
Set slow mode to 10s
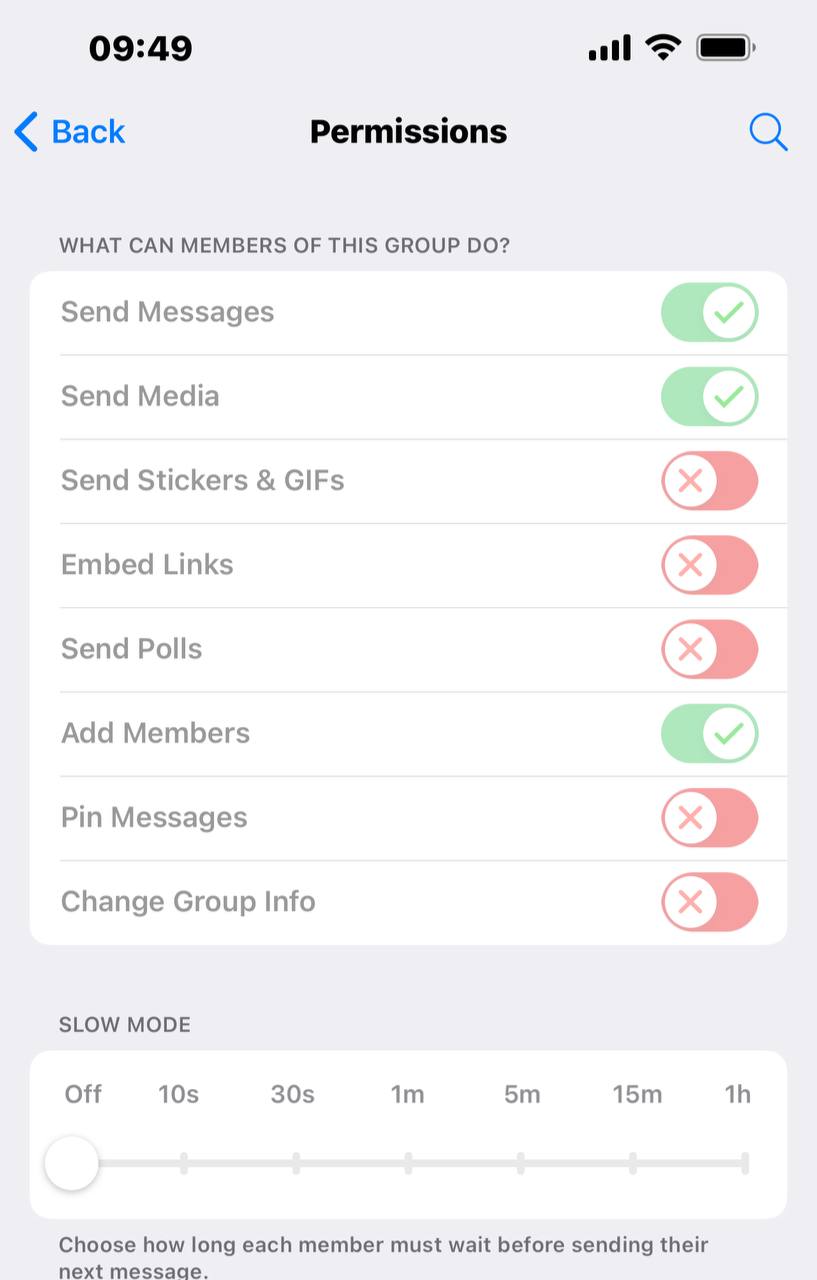click(184, 1163)
